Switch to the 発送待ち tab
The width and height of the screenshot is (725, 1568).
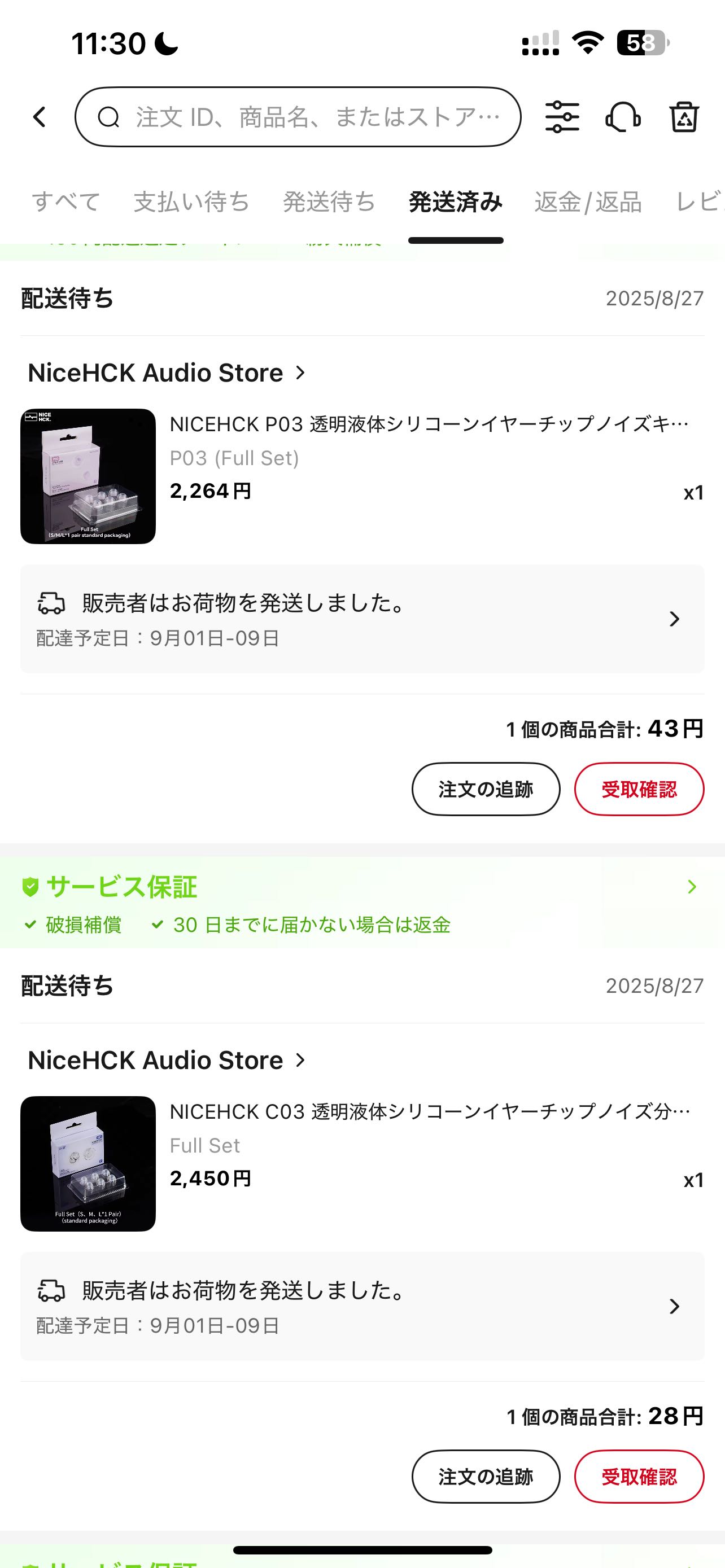[329, 202]
